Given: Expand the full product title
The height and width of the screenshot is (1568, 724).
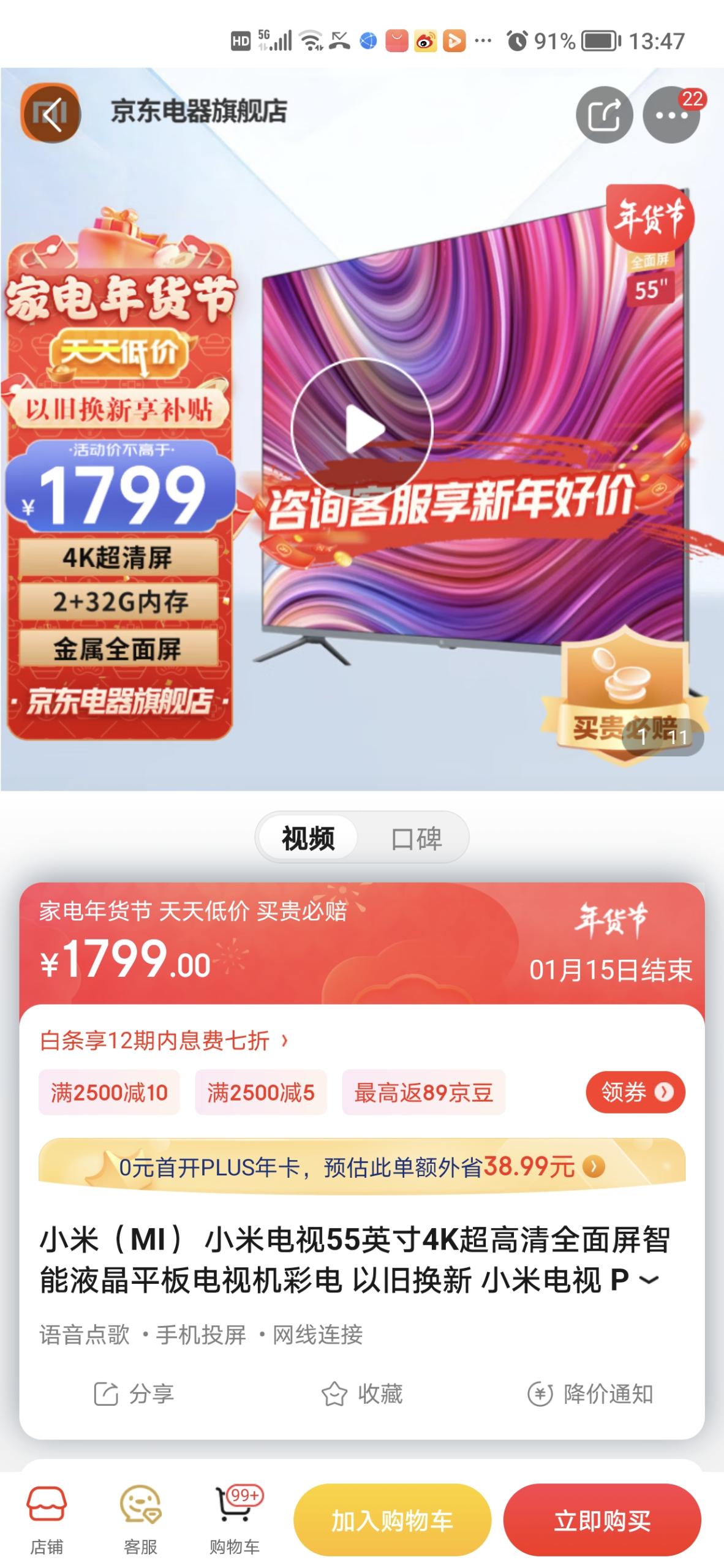Looking at the screenshot, I should pos(649,1280).
